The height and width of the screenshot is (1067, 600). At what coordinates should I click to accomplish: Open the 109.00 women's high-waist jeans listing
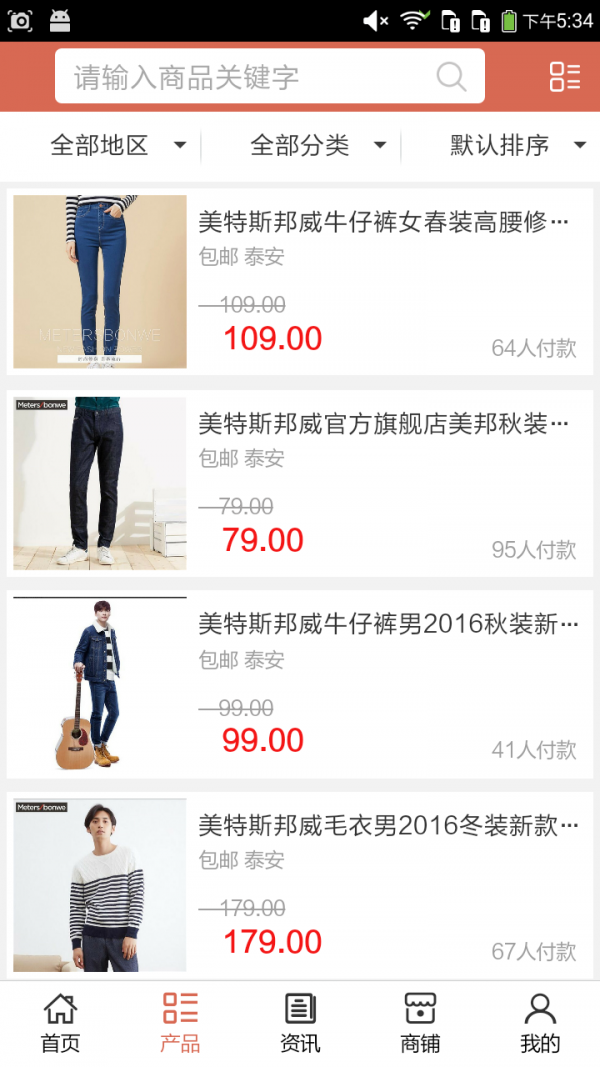point(383,222)
